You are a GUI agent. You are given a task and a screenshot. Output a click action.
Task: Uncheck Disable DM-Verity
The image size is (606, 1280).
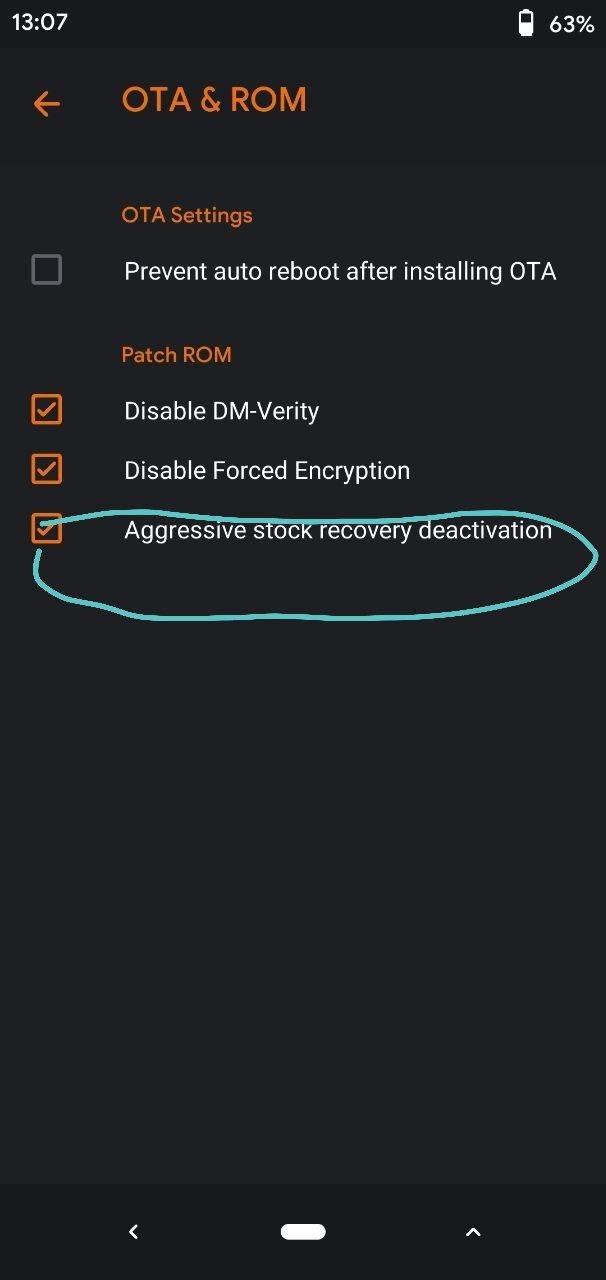(47, 410)
